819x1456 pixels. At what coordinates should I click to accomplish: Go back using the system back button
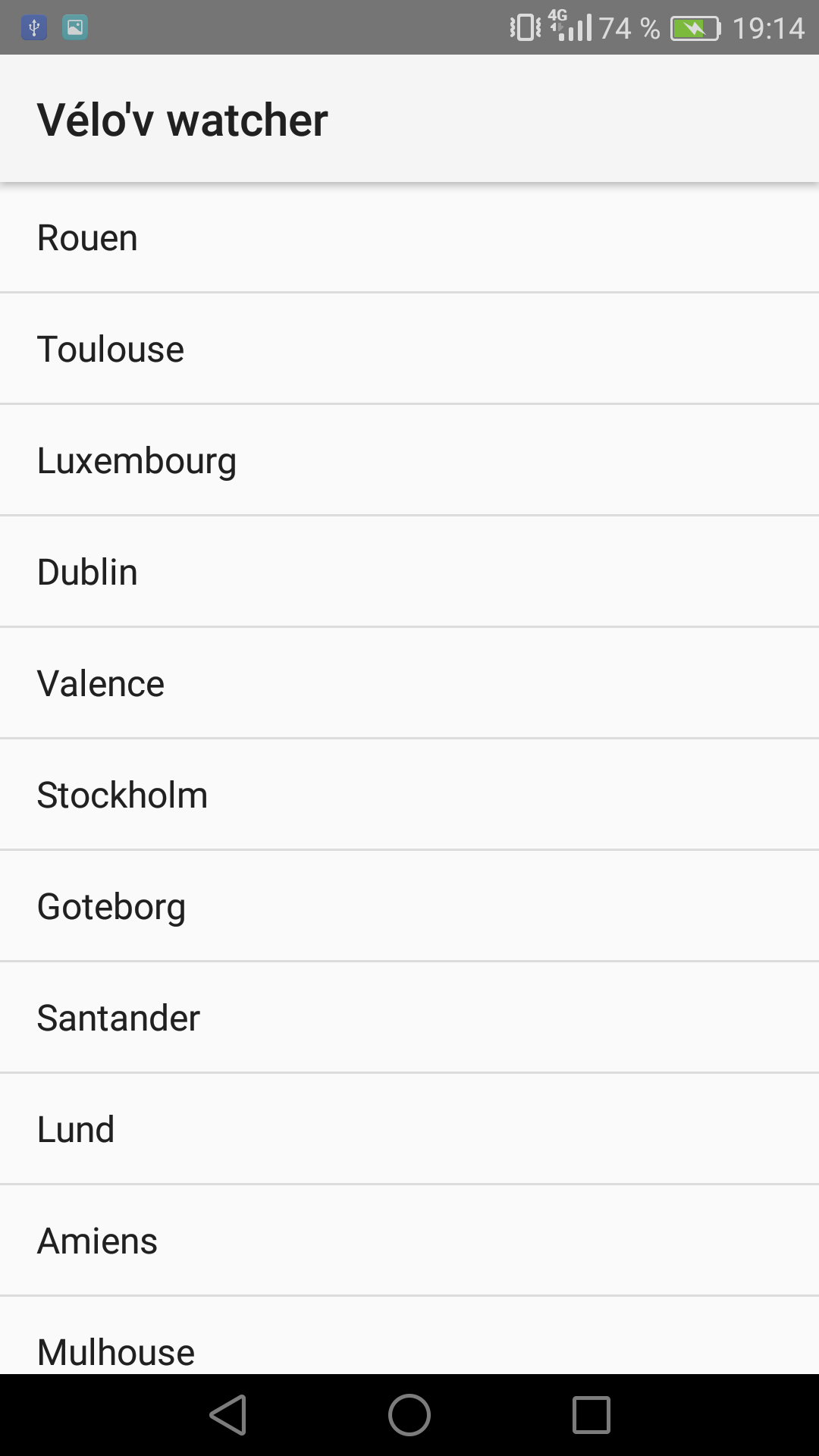point(228,1415)
